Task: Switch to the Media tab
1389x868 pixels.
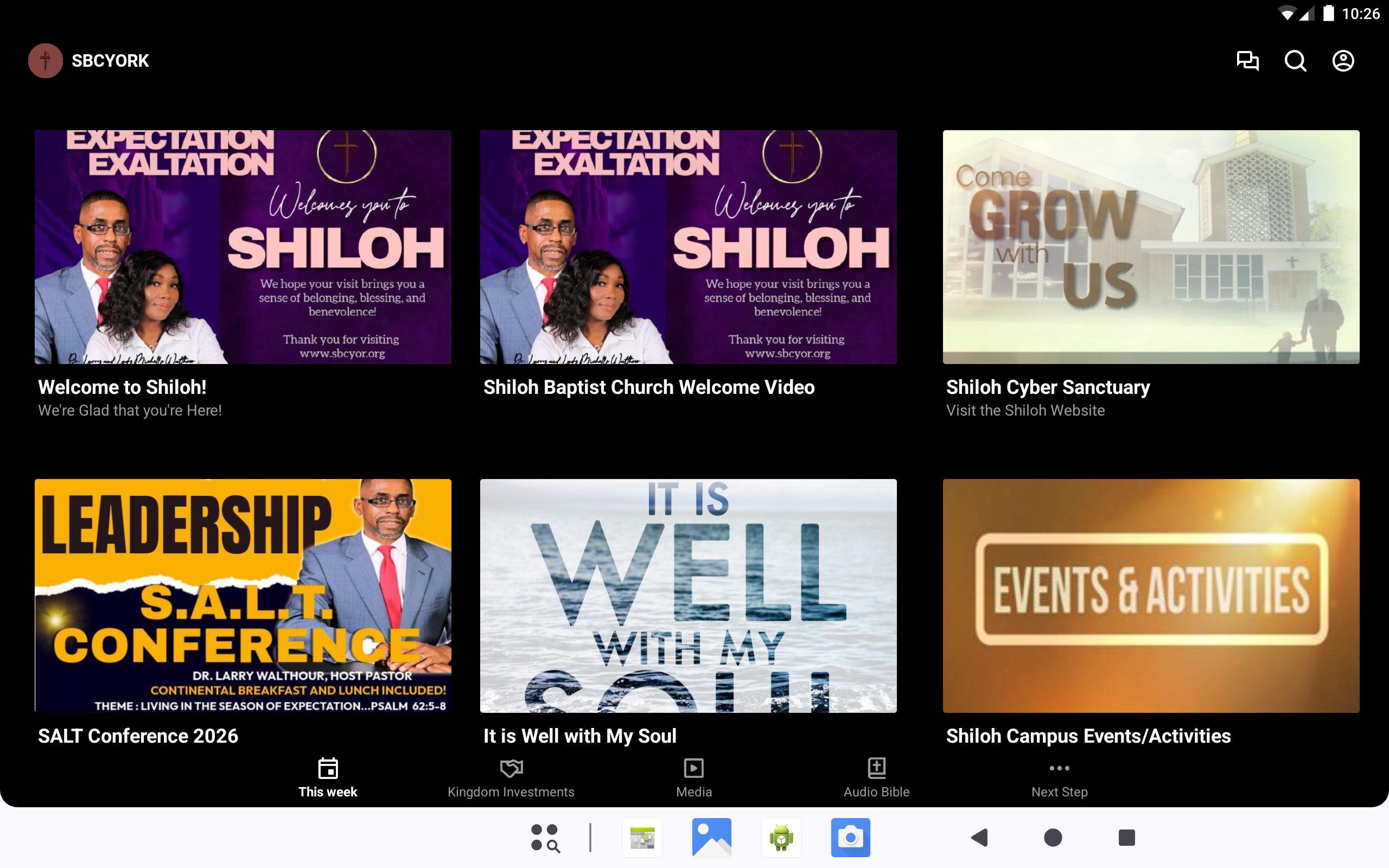Action: (x=694, y=778)
